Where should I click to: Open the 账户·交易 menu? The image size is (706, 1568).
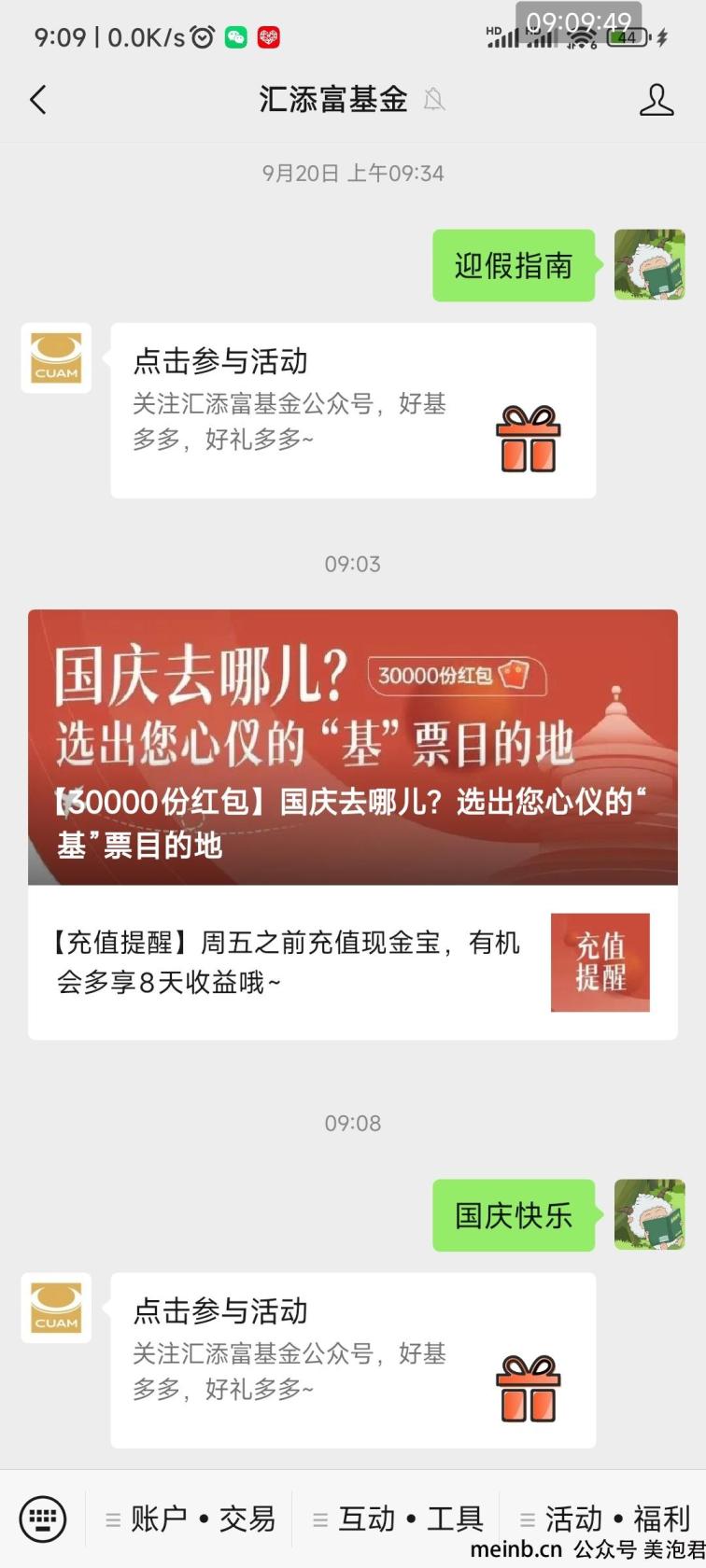click(191, 1519)
